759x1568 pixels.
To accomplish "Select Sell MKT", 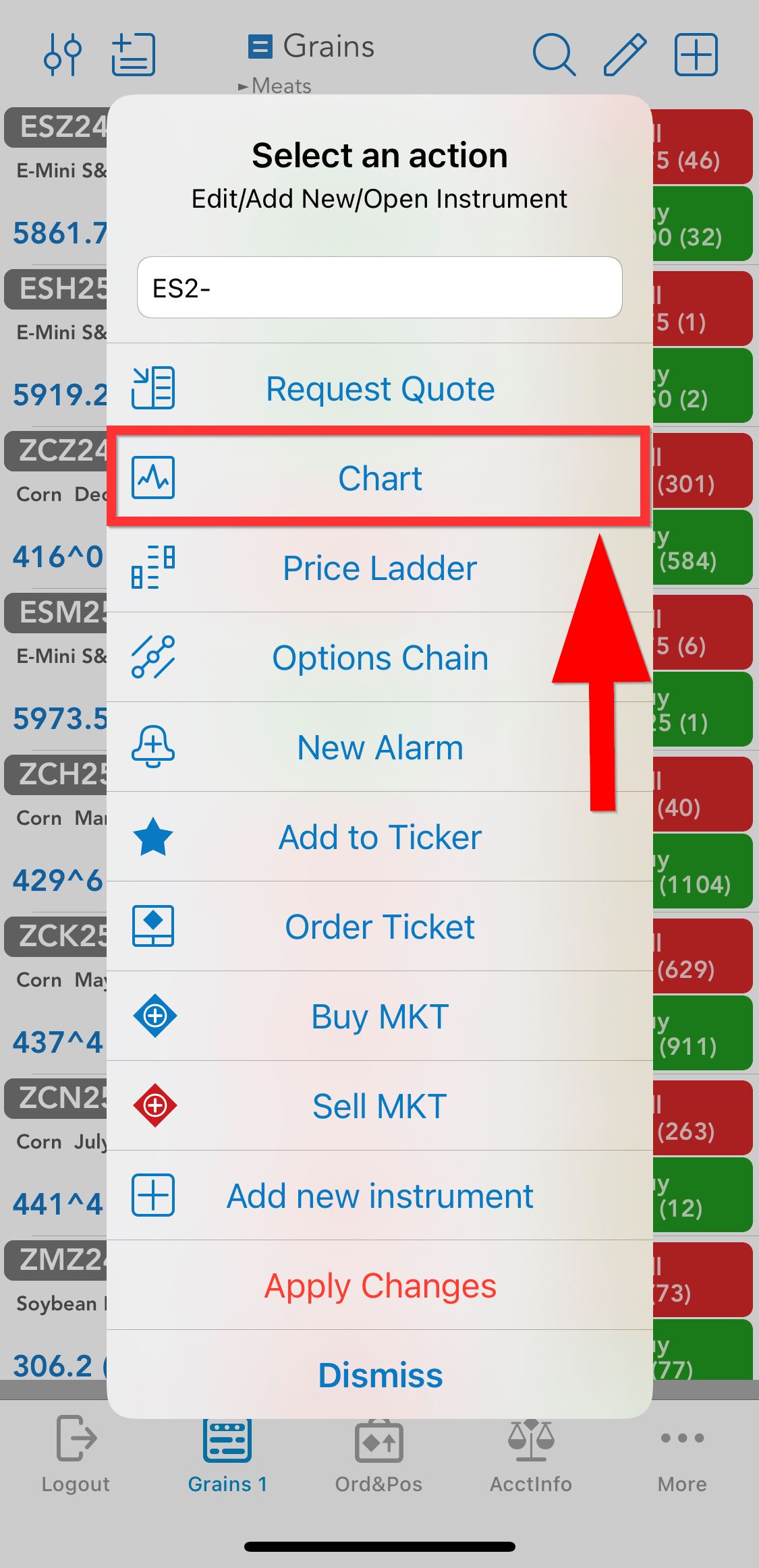I will 379,1106.
